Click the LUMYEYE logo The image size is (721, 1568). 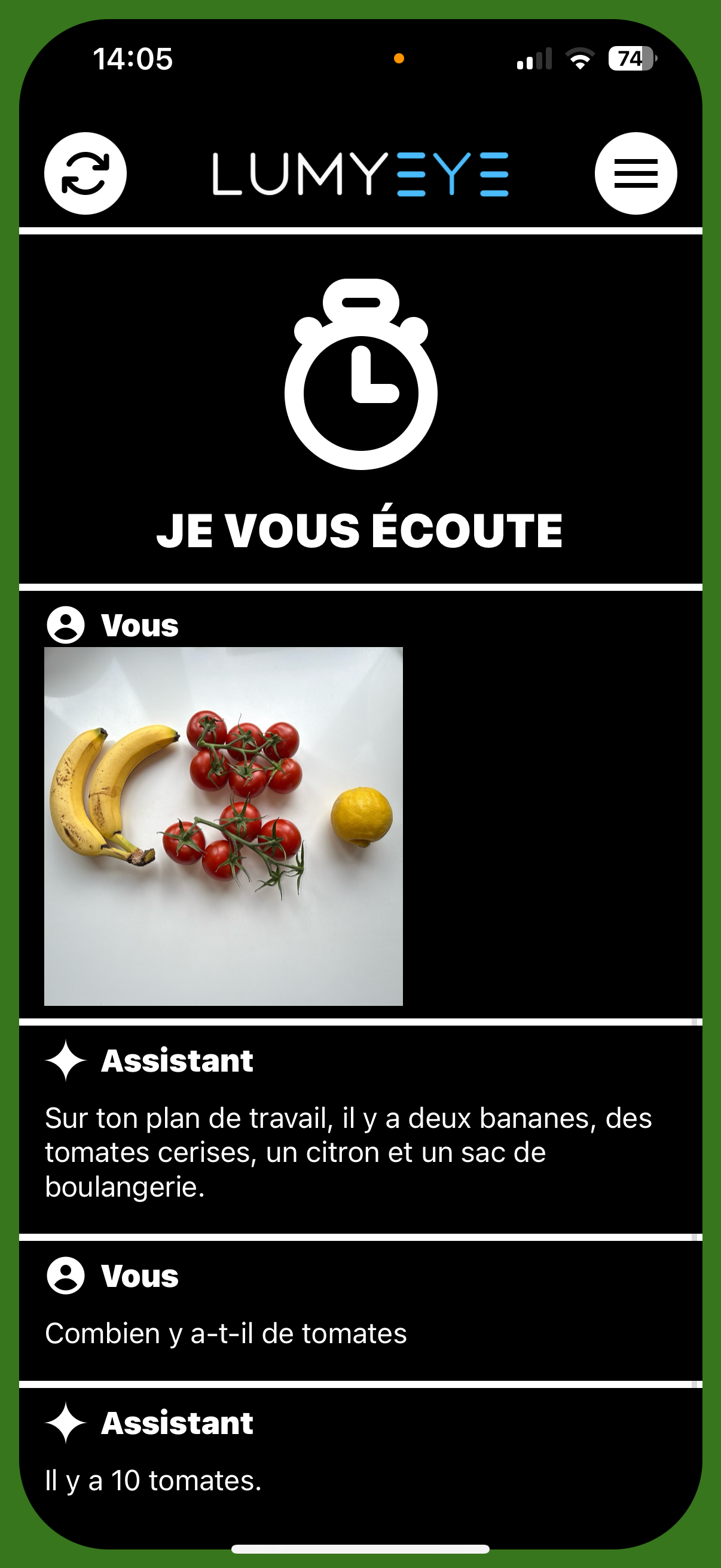tap(360, 173)
